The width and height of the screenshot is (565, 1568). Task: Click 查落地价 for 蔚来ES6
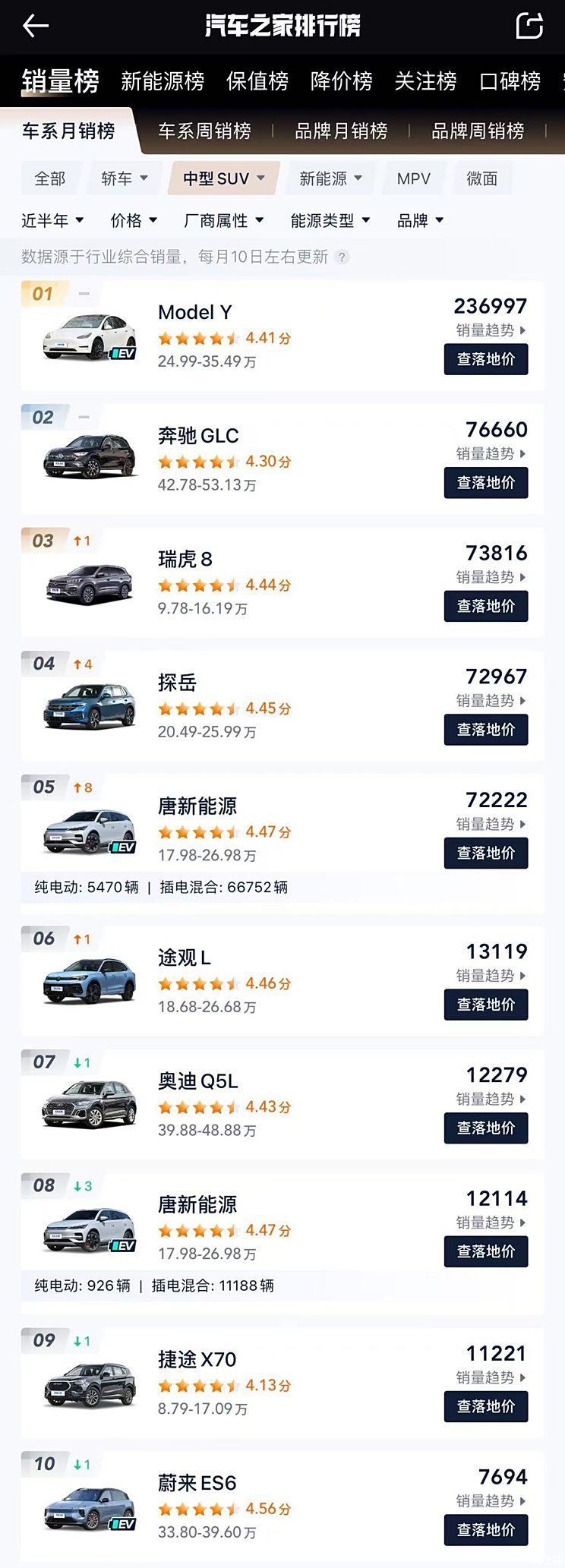(486, 1529)
